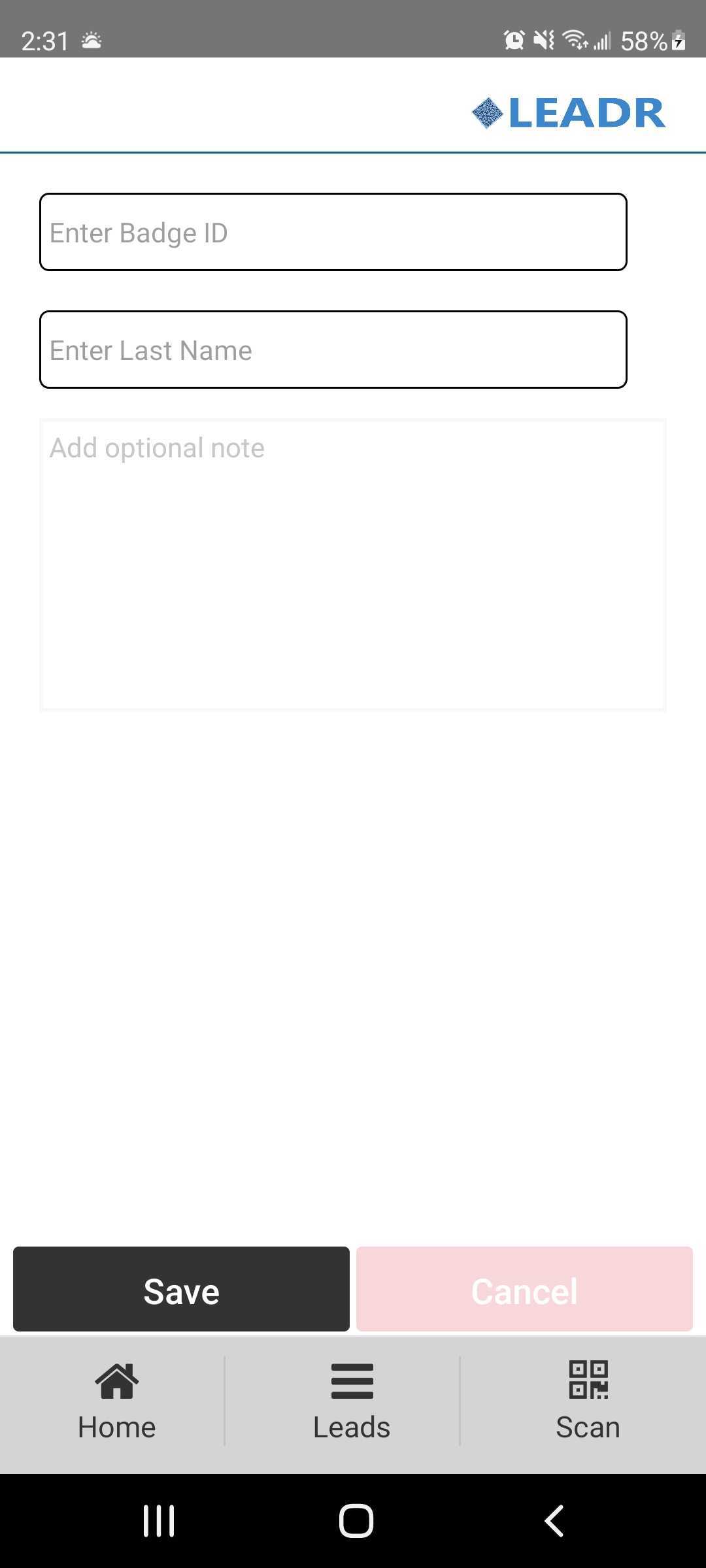Open recent apps from navigation bar
This screenshot has height=1568, width=706.
(159, 1521)
